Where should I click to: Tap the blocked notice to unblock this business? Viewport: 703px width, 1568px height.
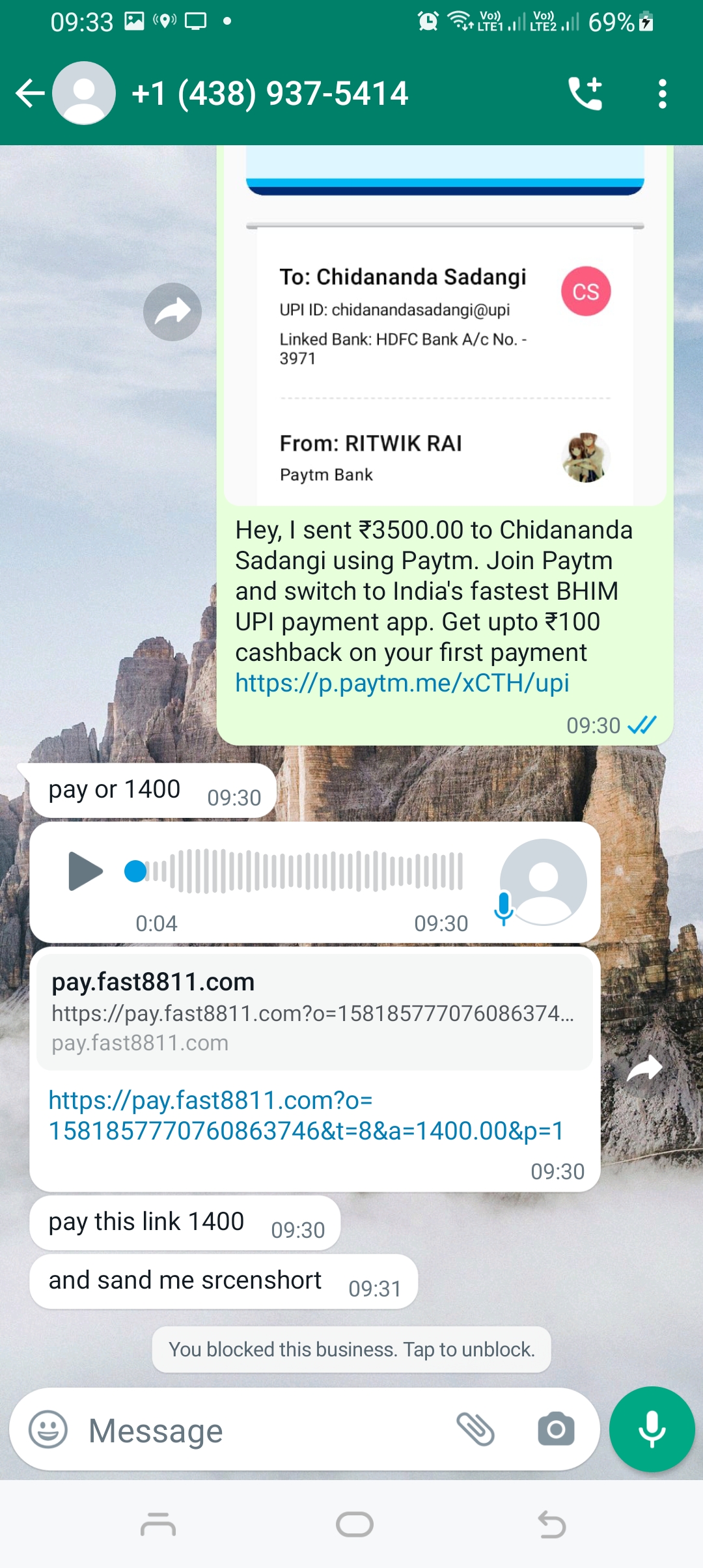[x=351, y=1349]
